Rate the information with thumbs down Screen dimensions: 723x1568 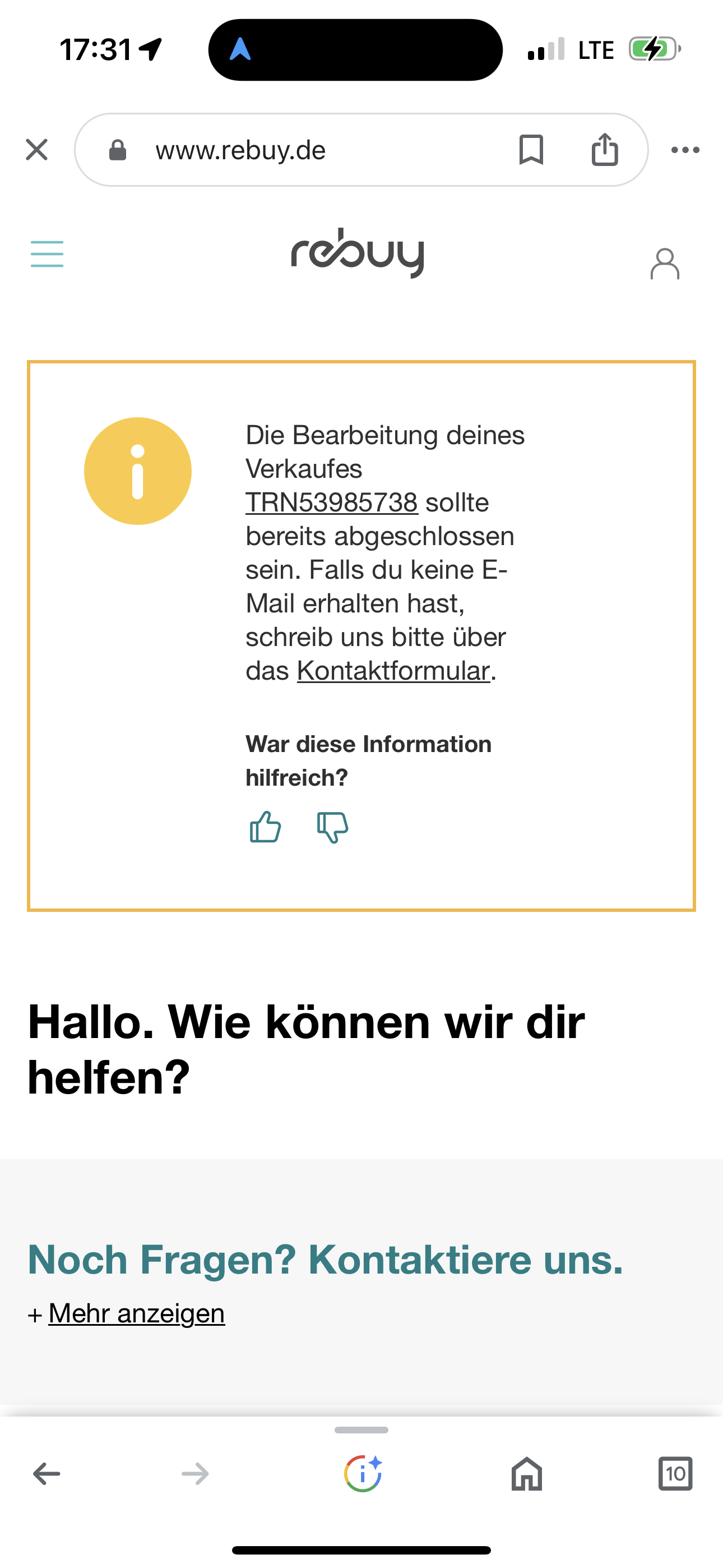tap(332, 827)
